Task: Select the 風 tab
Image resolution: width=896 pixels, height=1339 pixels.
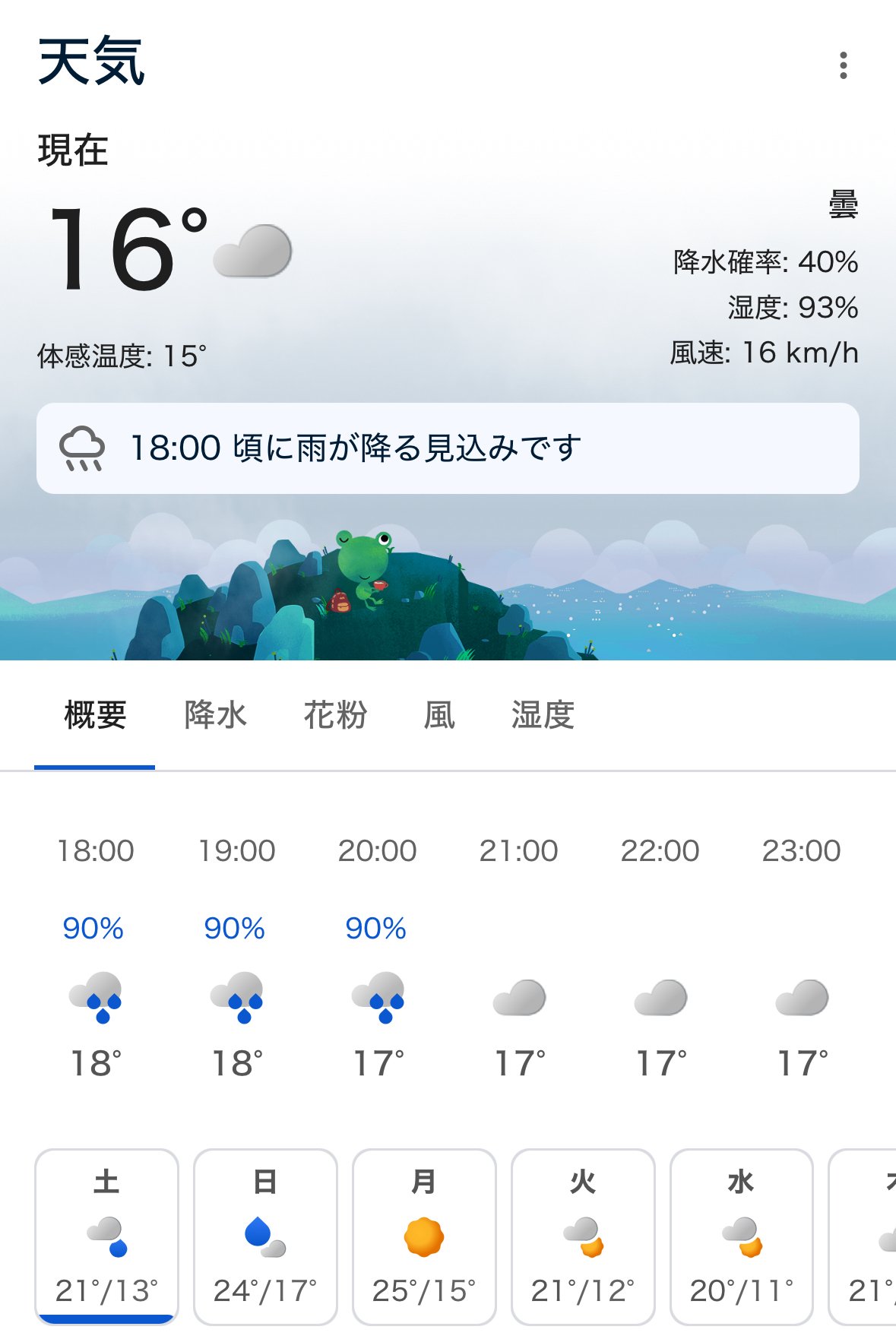Action: click(437, 715)
